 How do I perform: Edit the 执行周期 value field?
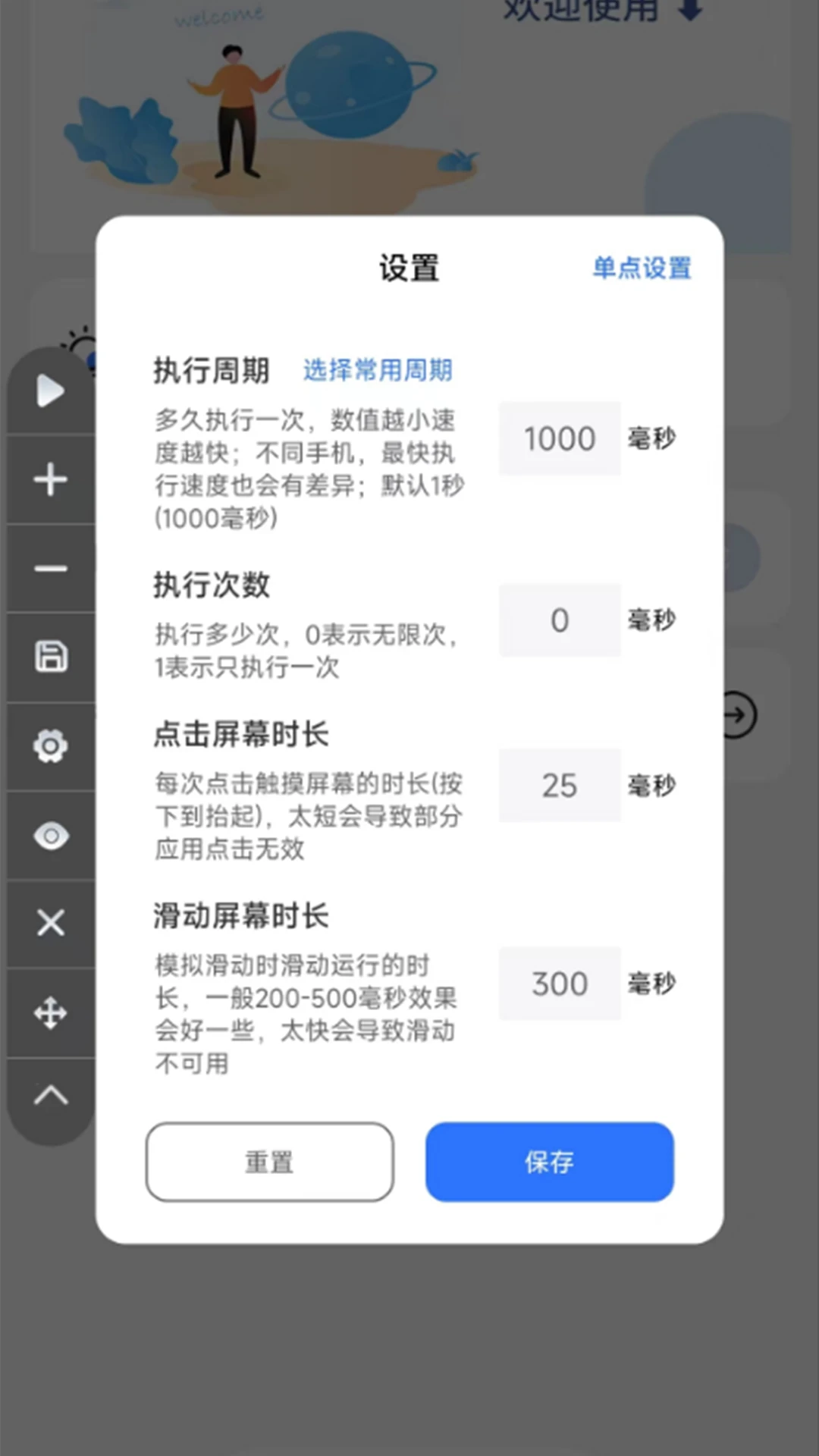click(560, 438)
